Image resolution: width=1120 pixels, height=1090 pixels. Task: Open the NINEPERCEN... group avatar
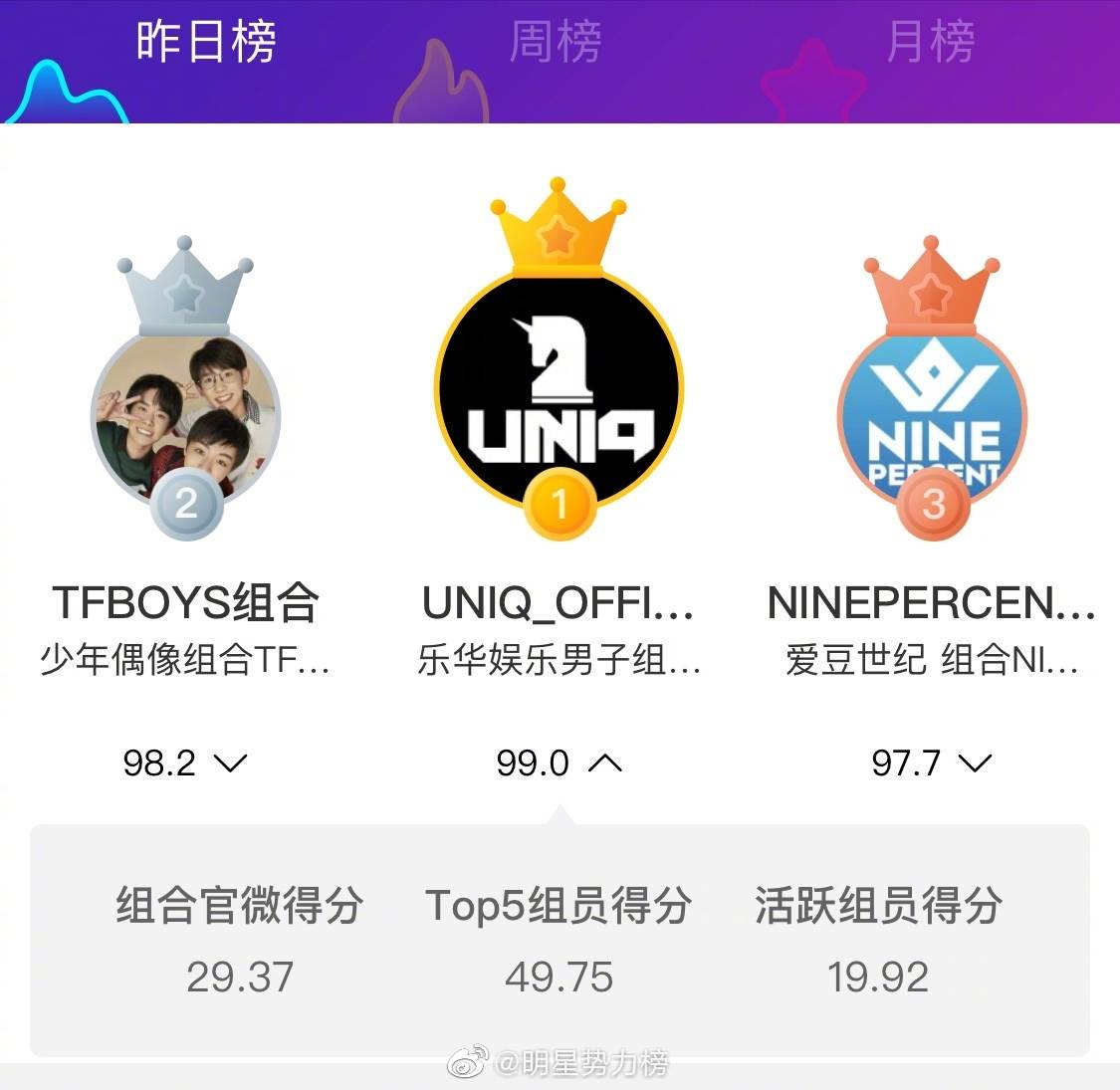coord(932,416)
